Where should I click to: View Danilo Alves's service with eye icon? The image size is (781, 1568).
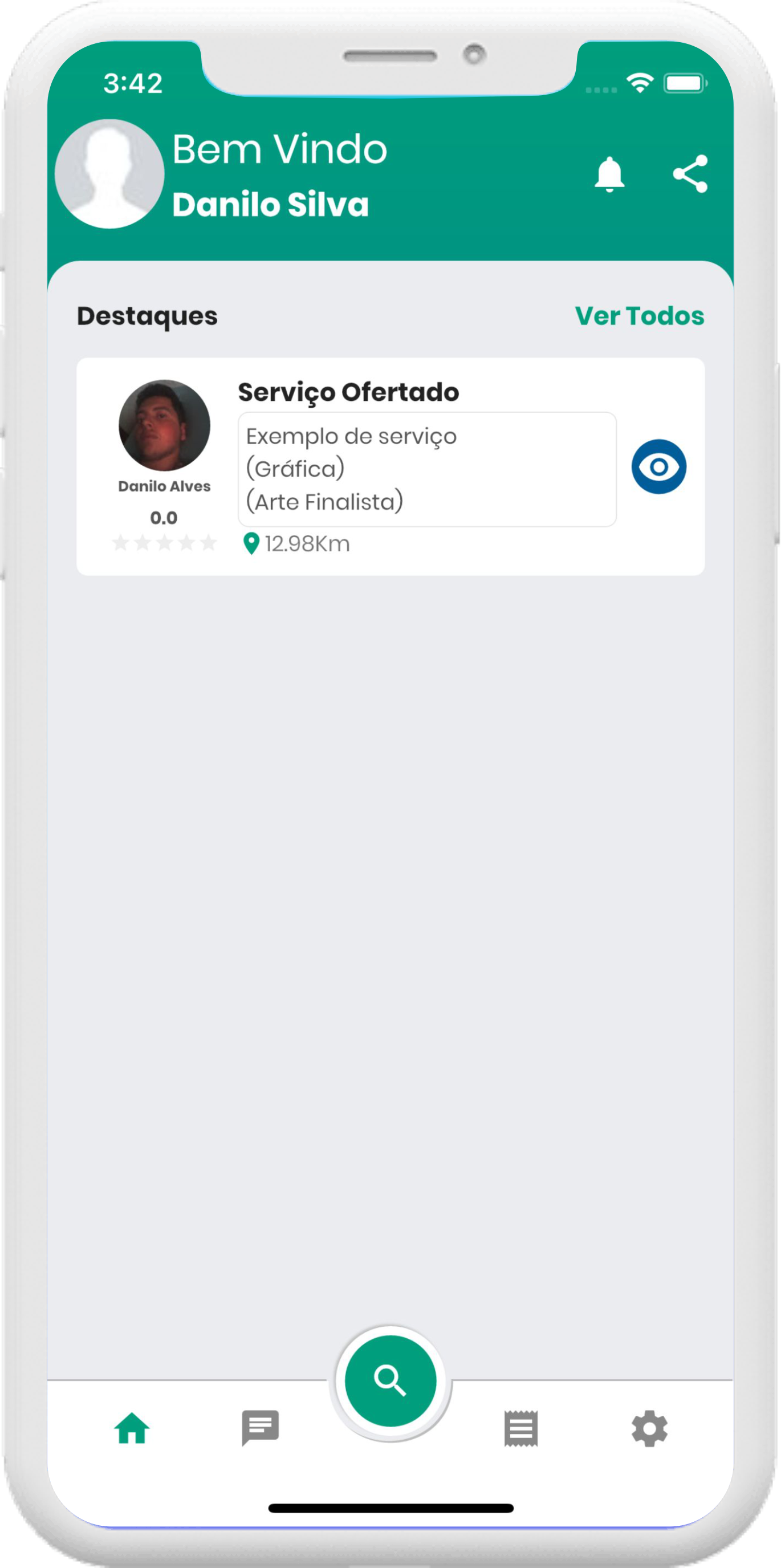(x=658, y=466)
